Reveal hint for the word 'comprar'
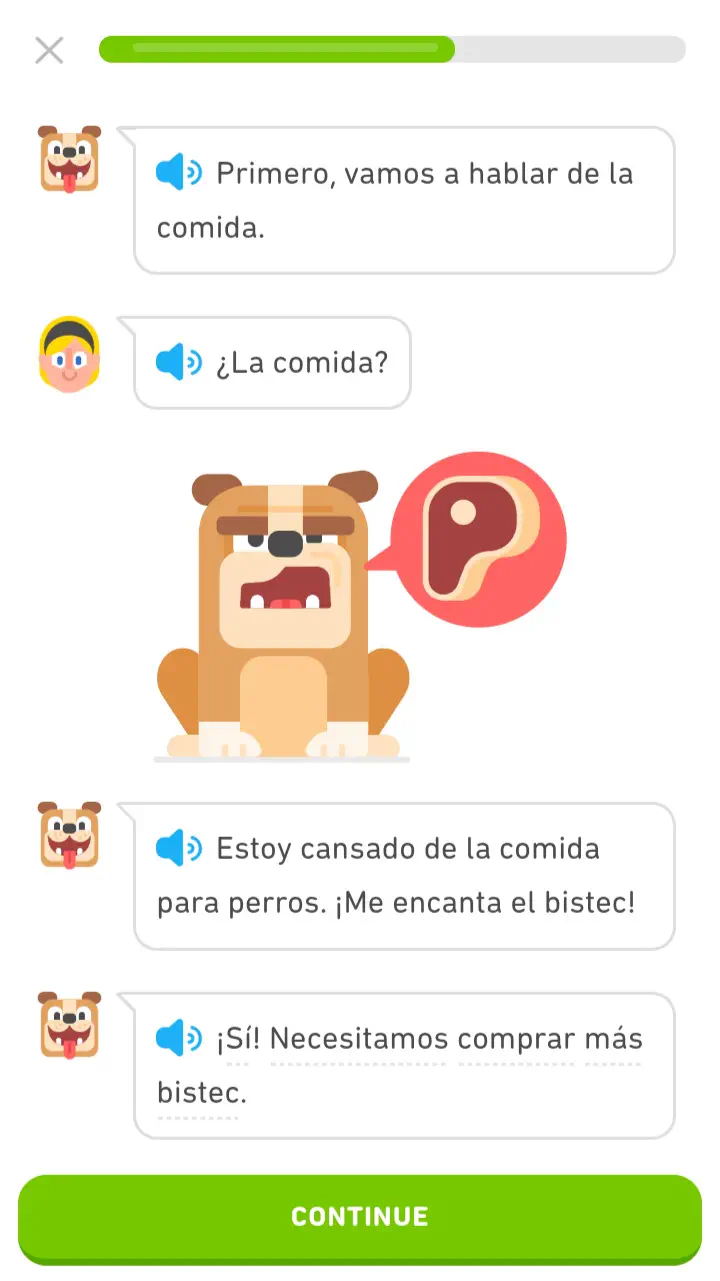Image resolution: width=720 pixels, height=1281 pixels. pos(516,1039)
